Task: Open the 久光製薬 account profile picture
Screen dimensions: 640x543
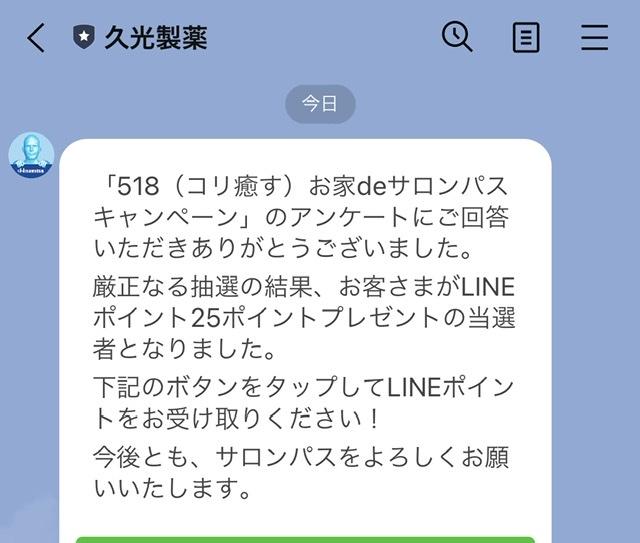Action: [31, 156]
